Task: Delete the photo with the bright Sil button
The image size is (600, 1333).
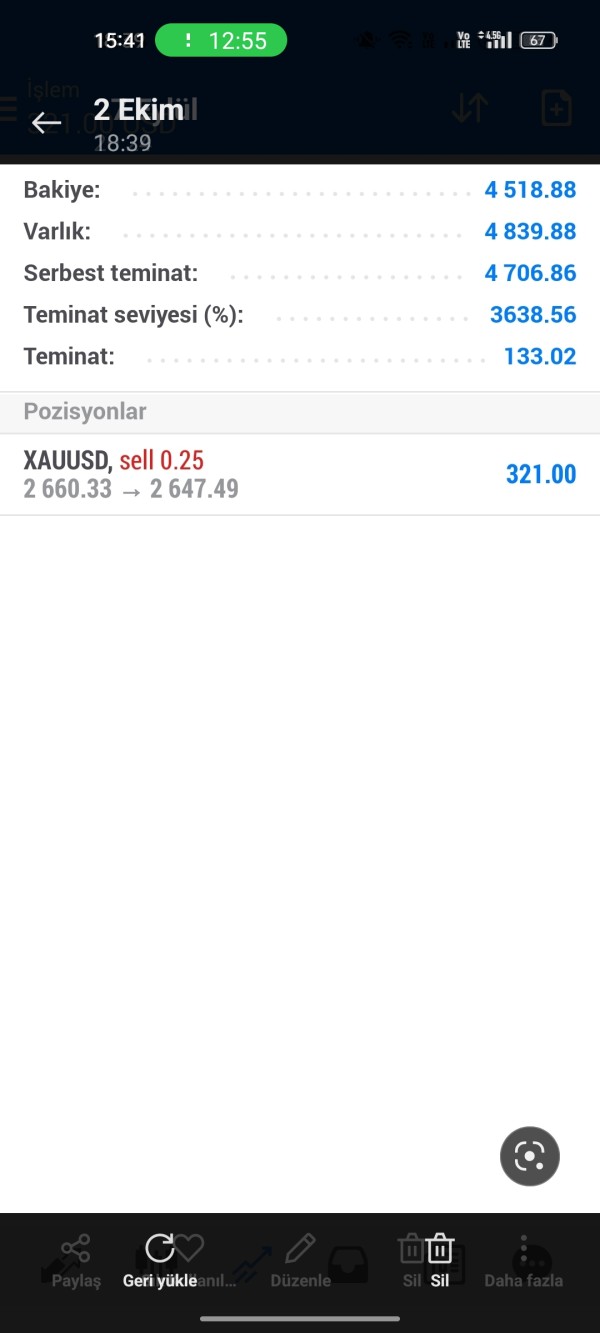Action: click(440, 1259)
